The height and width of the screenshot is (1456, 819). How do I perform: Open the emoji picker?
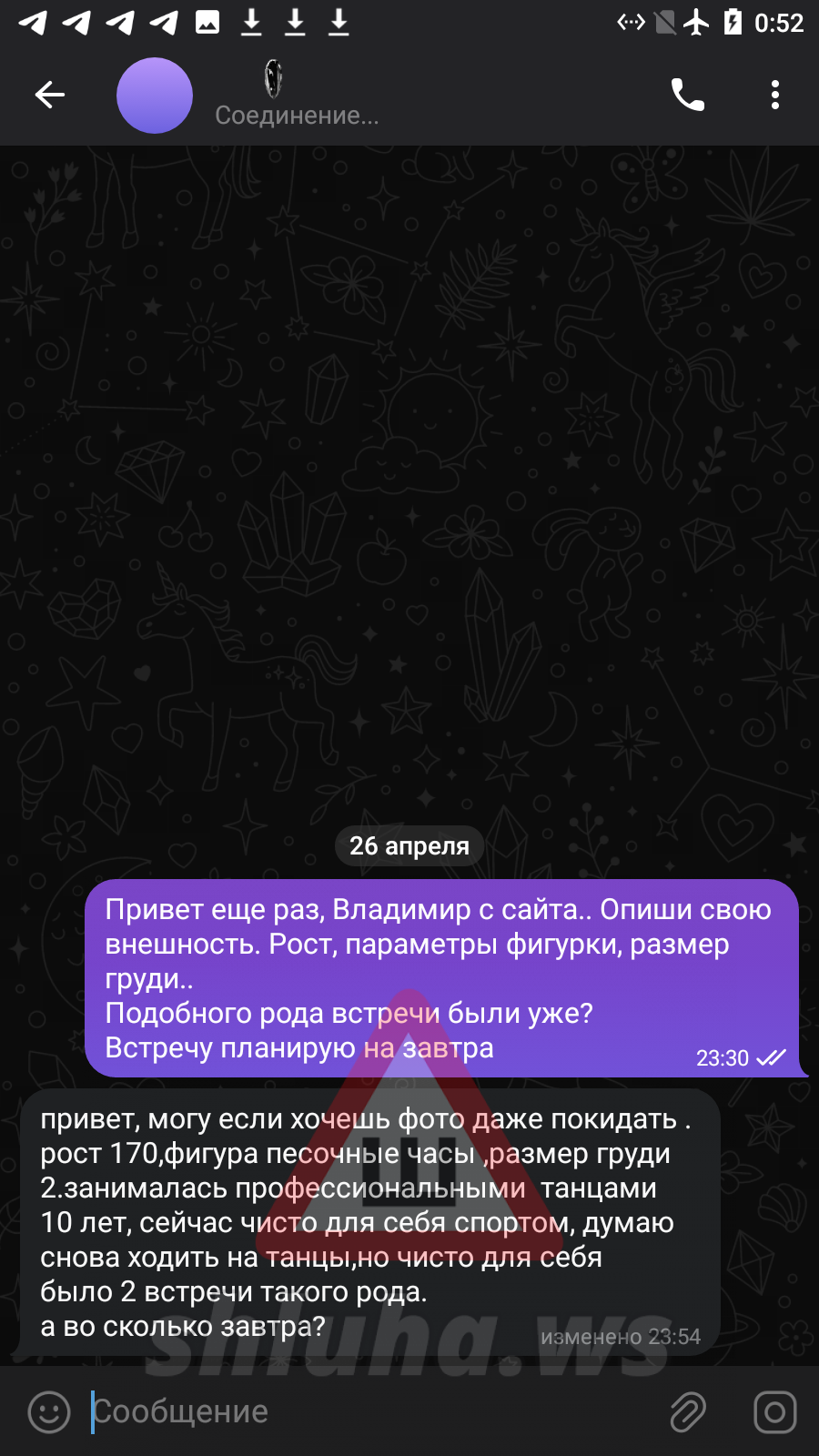[x=49, y=1412]
